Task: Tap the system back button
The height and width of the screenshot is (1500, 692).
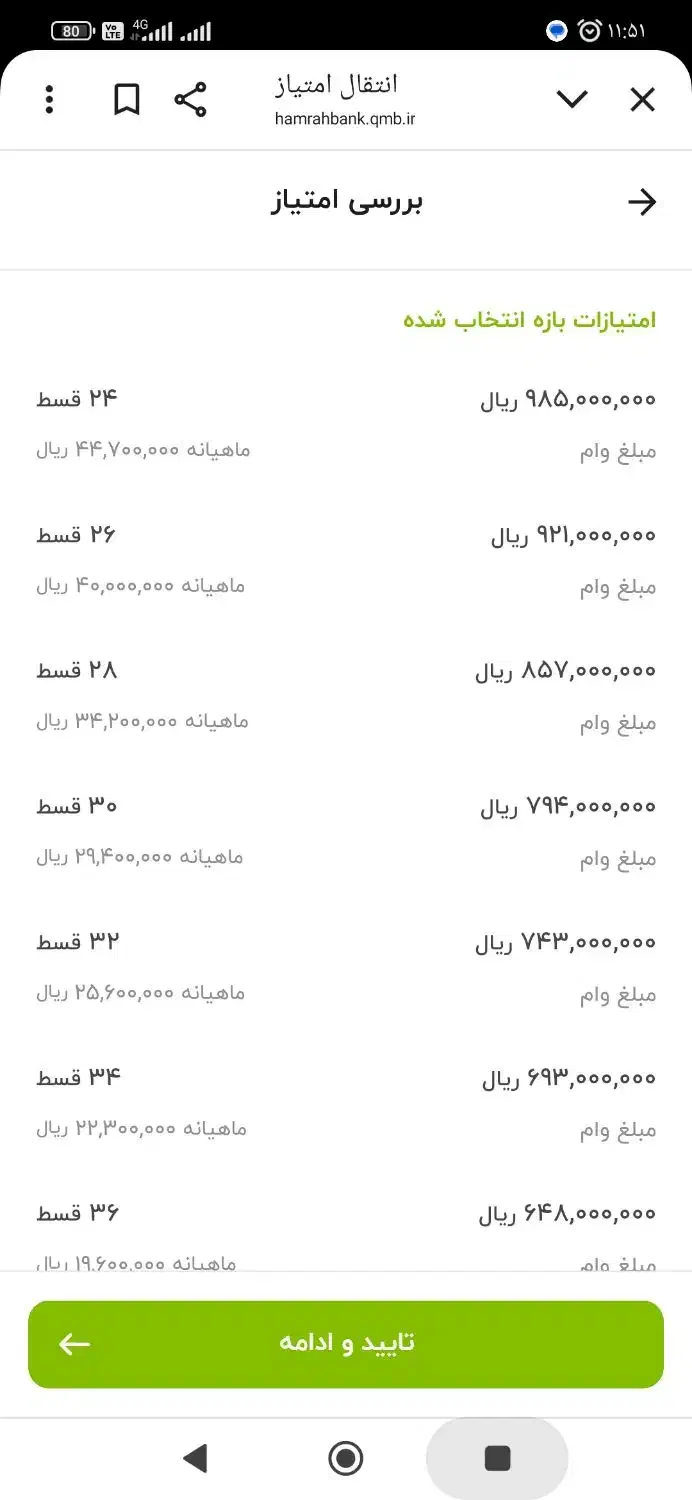Action: 195,1458
